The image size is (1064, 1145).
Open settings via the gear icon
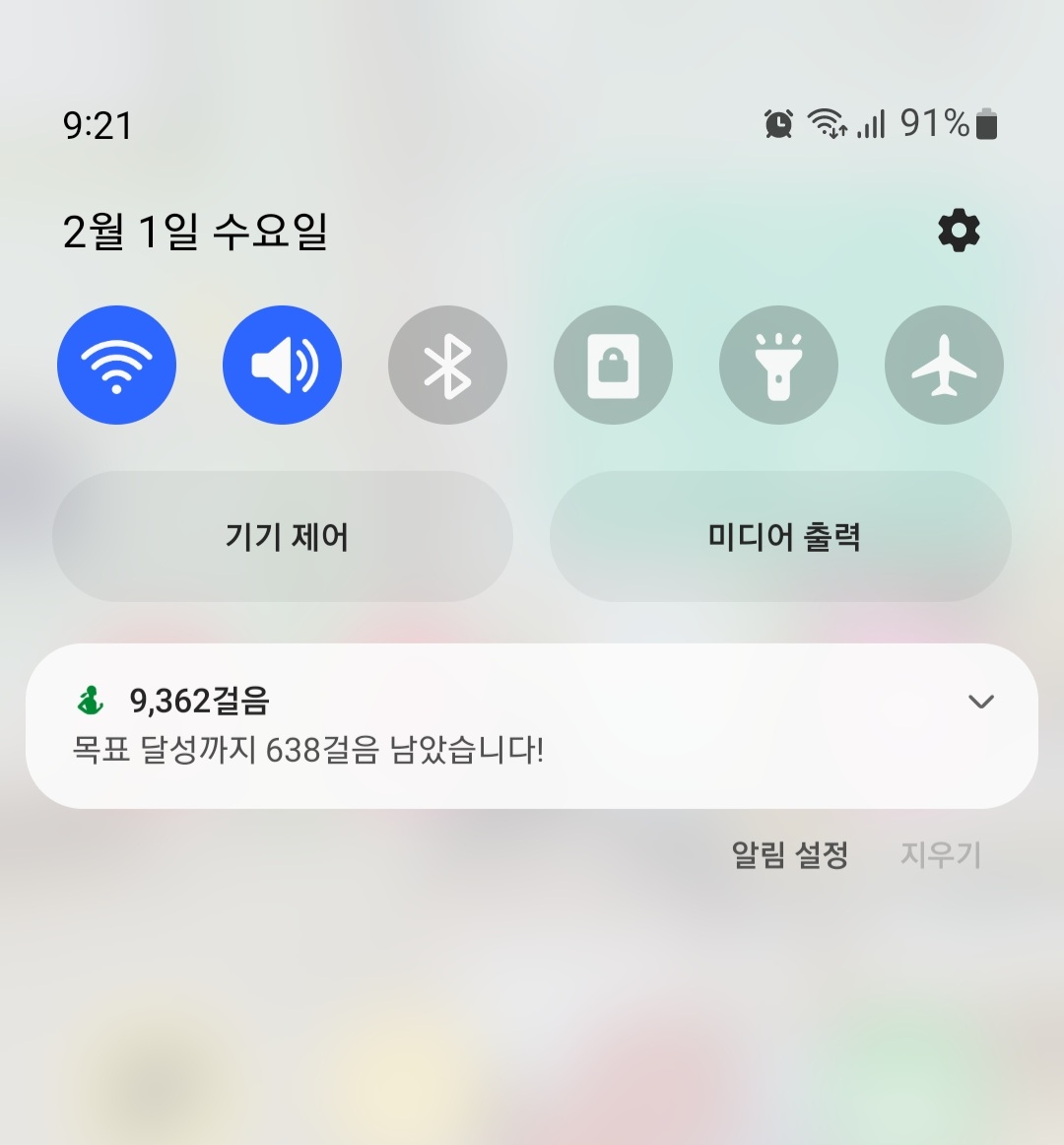pyautogui.click(x=958, y=232)
